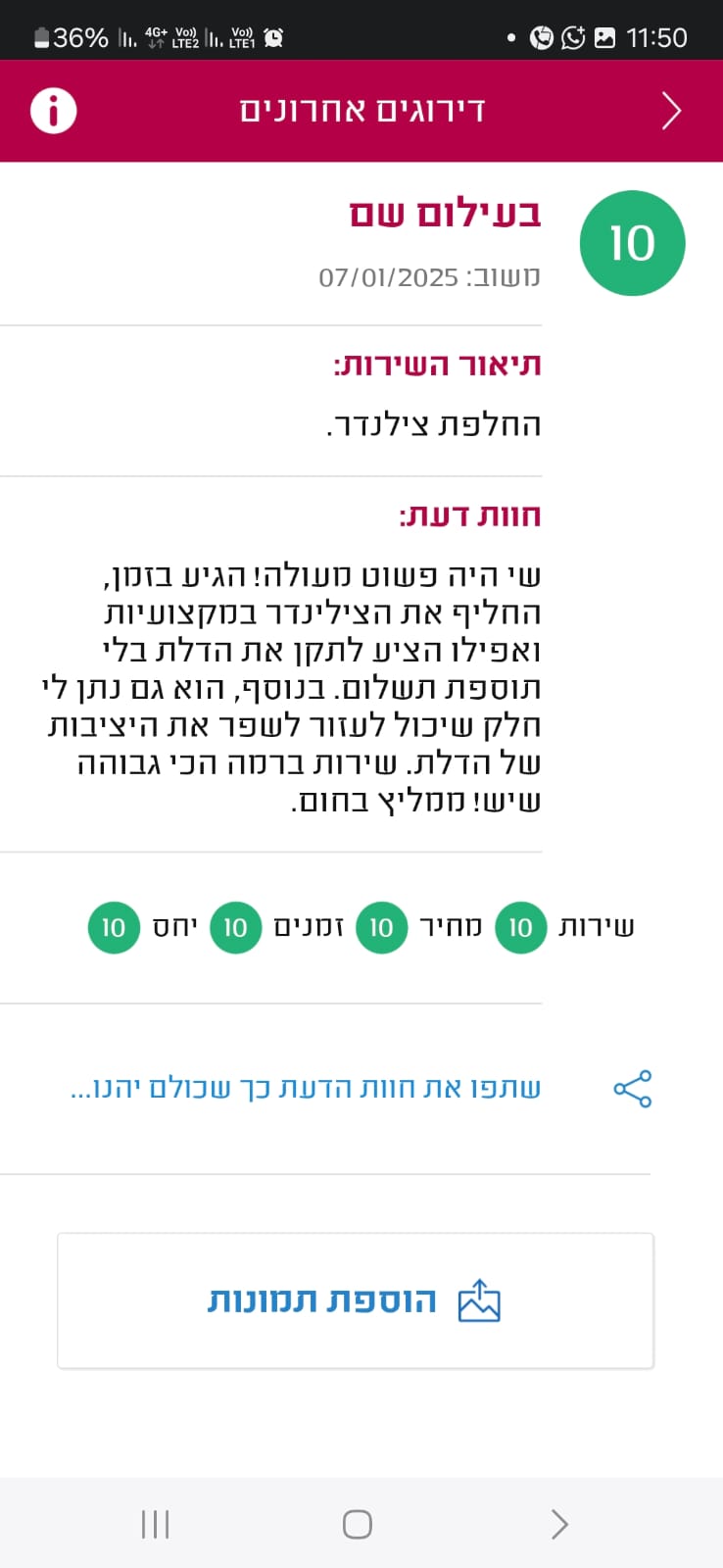Open the info icon in the header
Screen dimensions: 723x1568
pyautogui.click(x=53, y=111)
